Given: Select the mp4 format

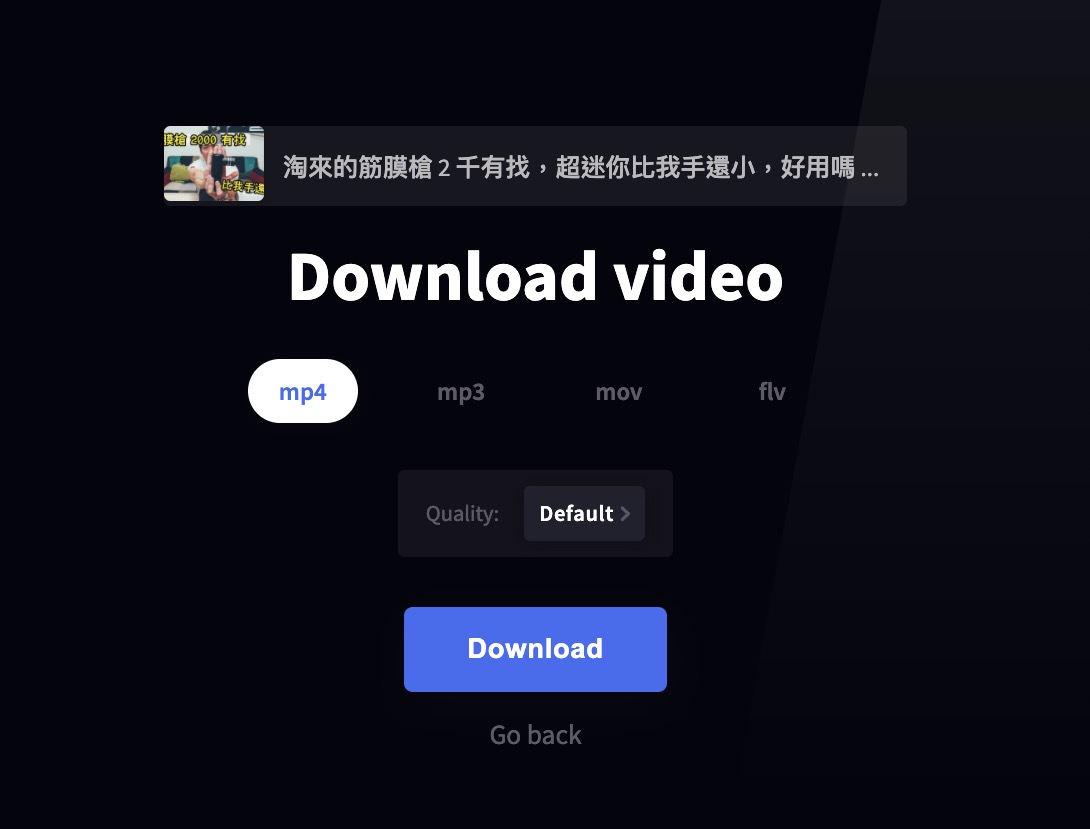Looking at the screenshot, I should coord(303,392).
